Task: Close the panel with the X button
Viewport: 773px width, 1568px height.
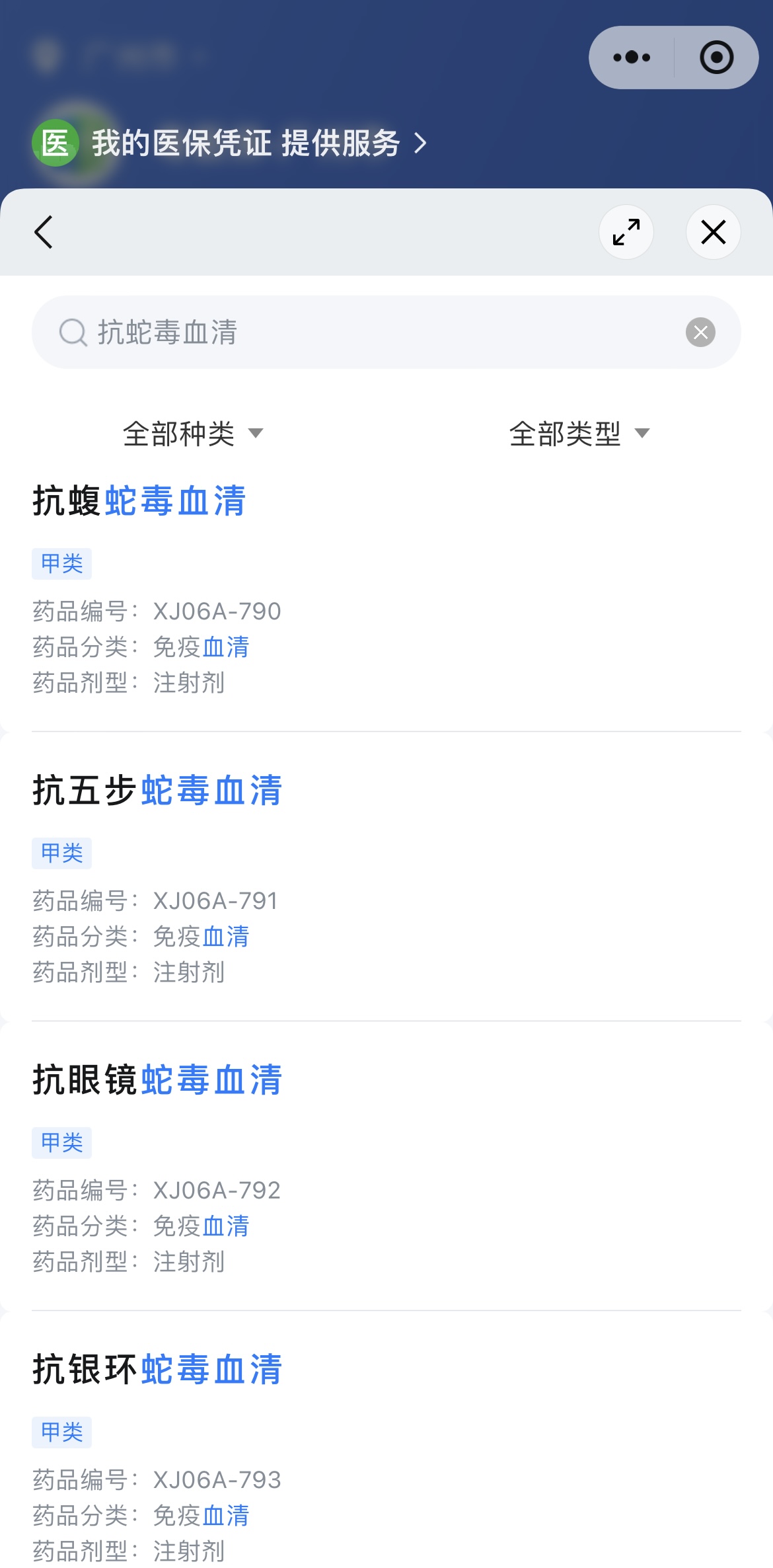Action: point(713,232)
